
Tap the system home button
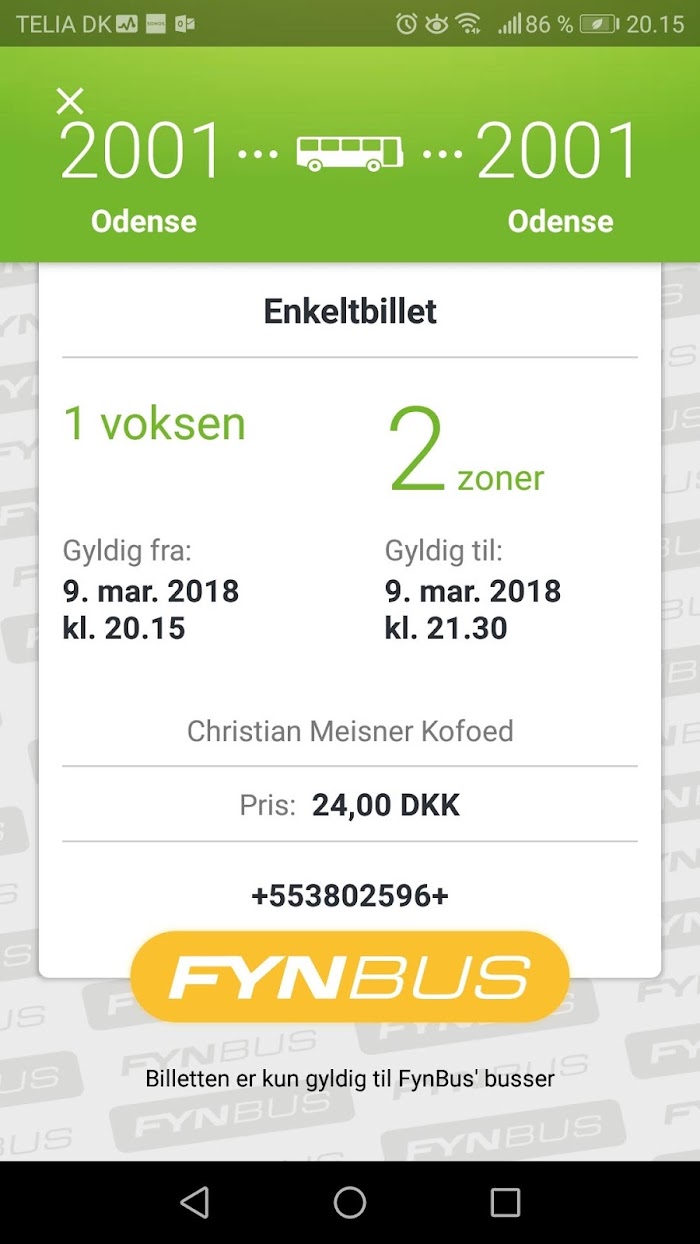[350, 1202]
